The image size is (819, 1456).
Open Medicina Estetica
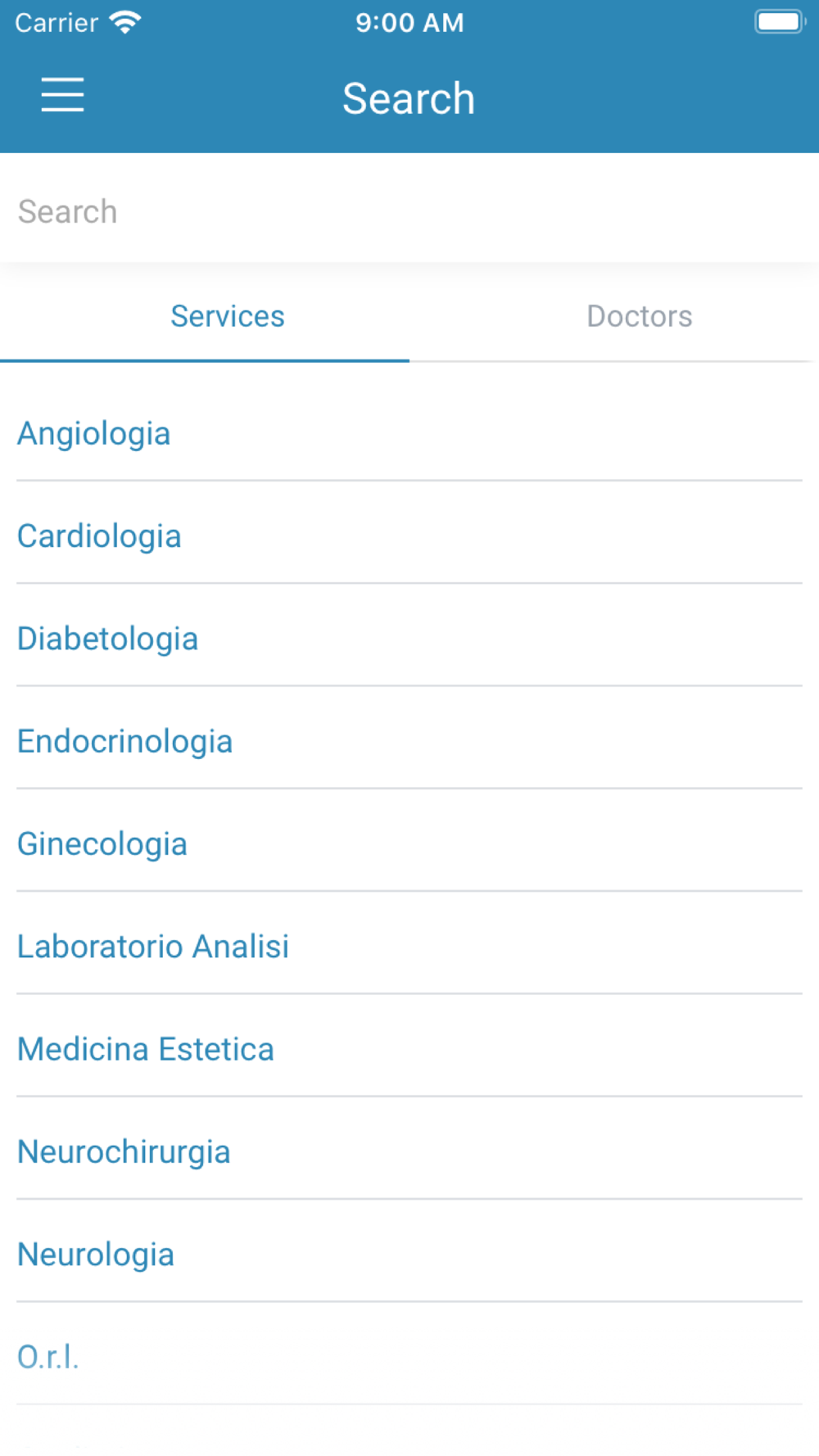[409, 1049]
